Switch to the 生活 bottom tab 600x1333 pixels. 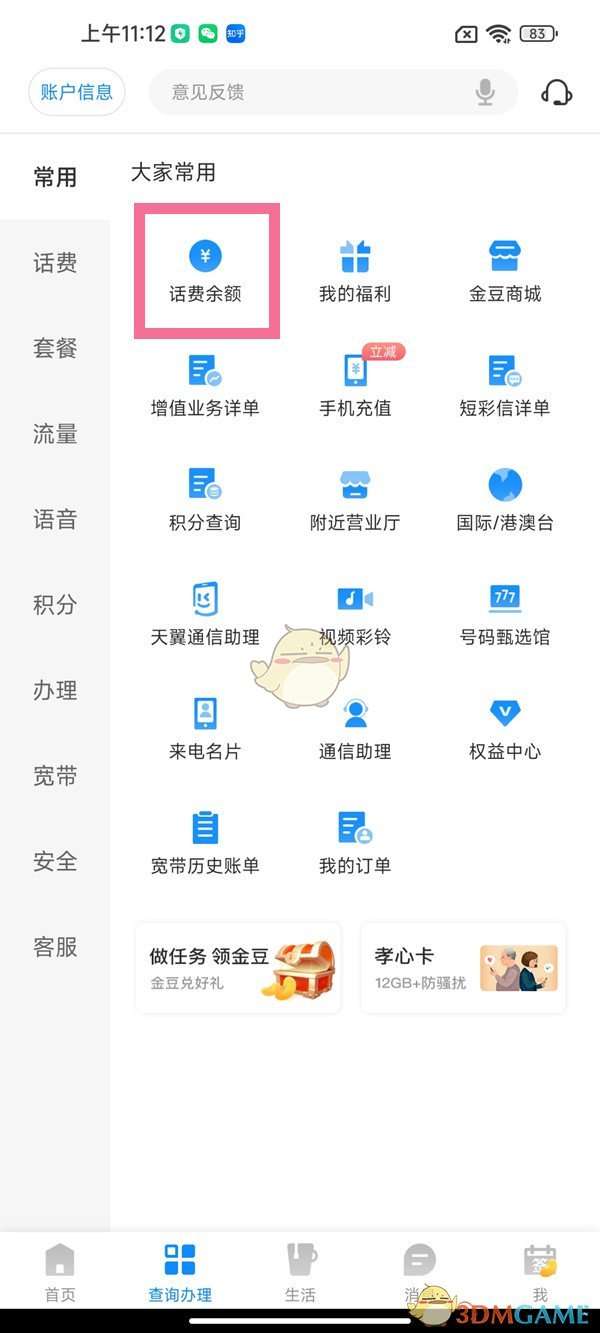tap(300, 1273)
